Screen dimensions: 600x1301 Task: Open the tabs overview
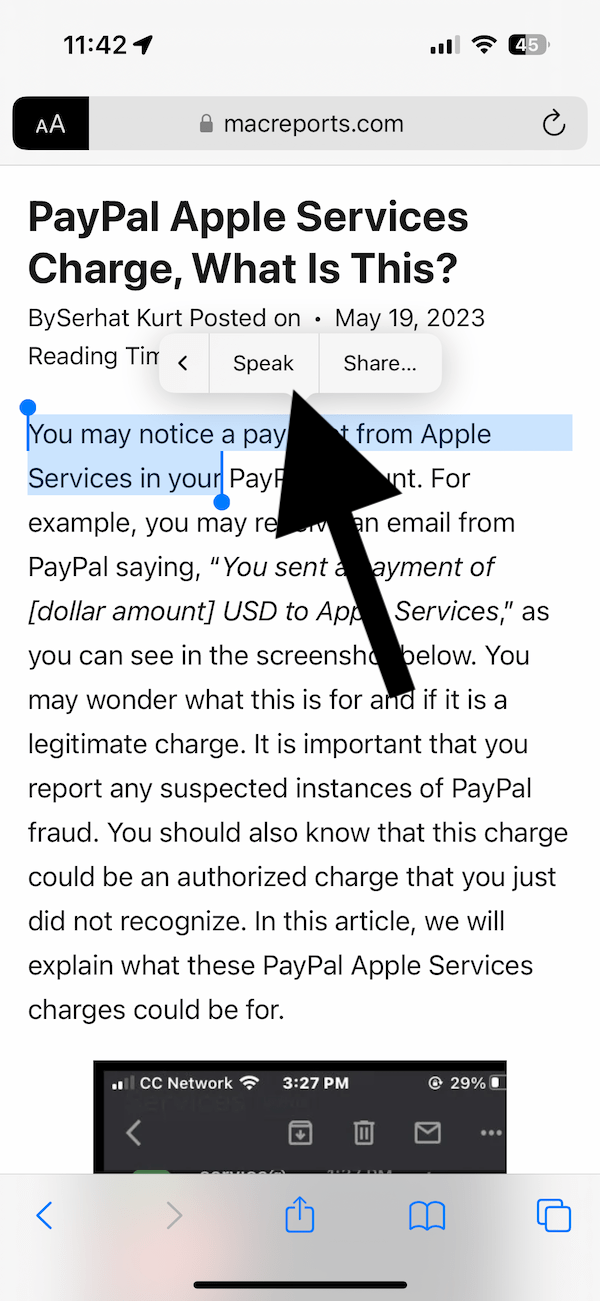pyautogui.click(x=554, y=1215)
